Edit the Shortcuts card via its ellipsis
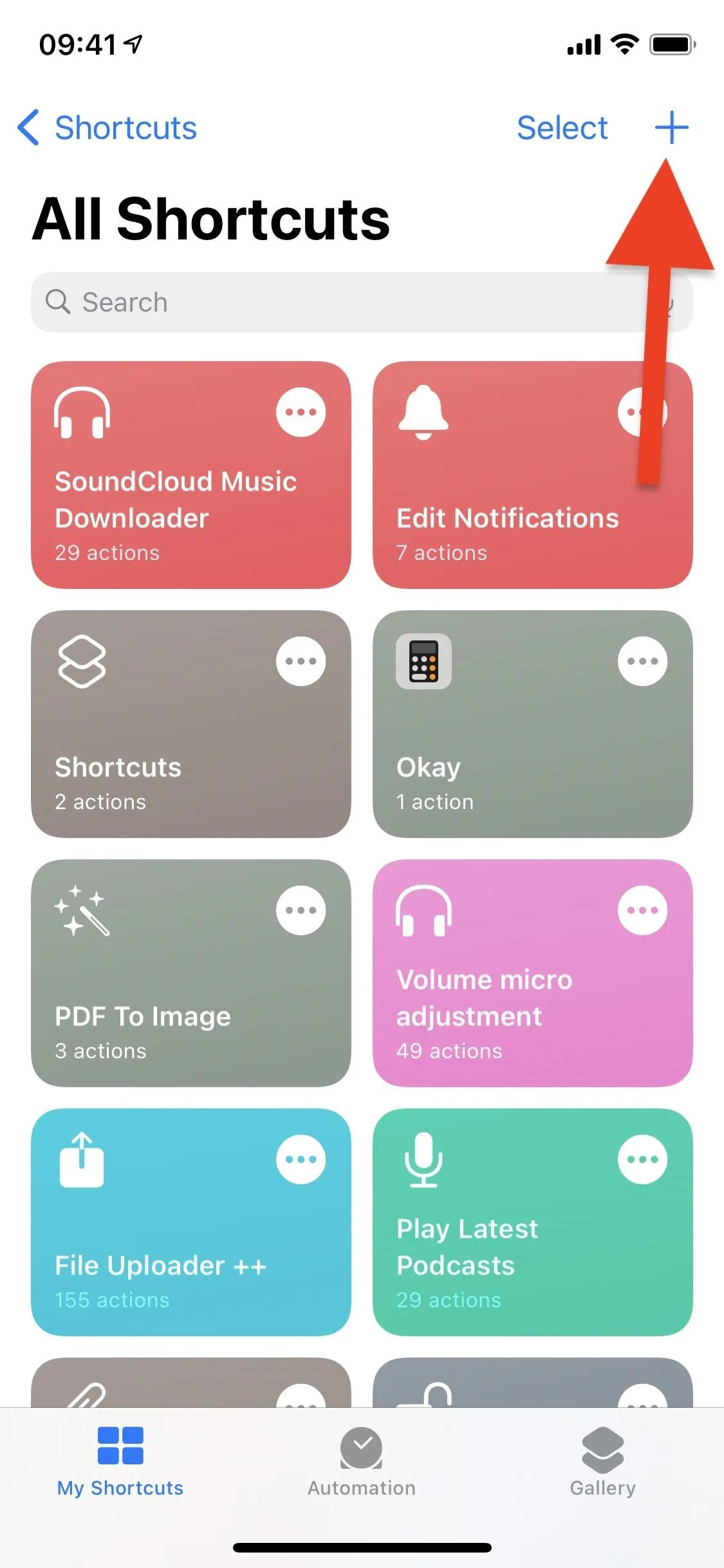This screenshot has height=1568, width=724. (301, 661)
